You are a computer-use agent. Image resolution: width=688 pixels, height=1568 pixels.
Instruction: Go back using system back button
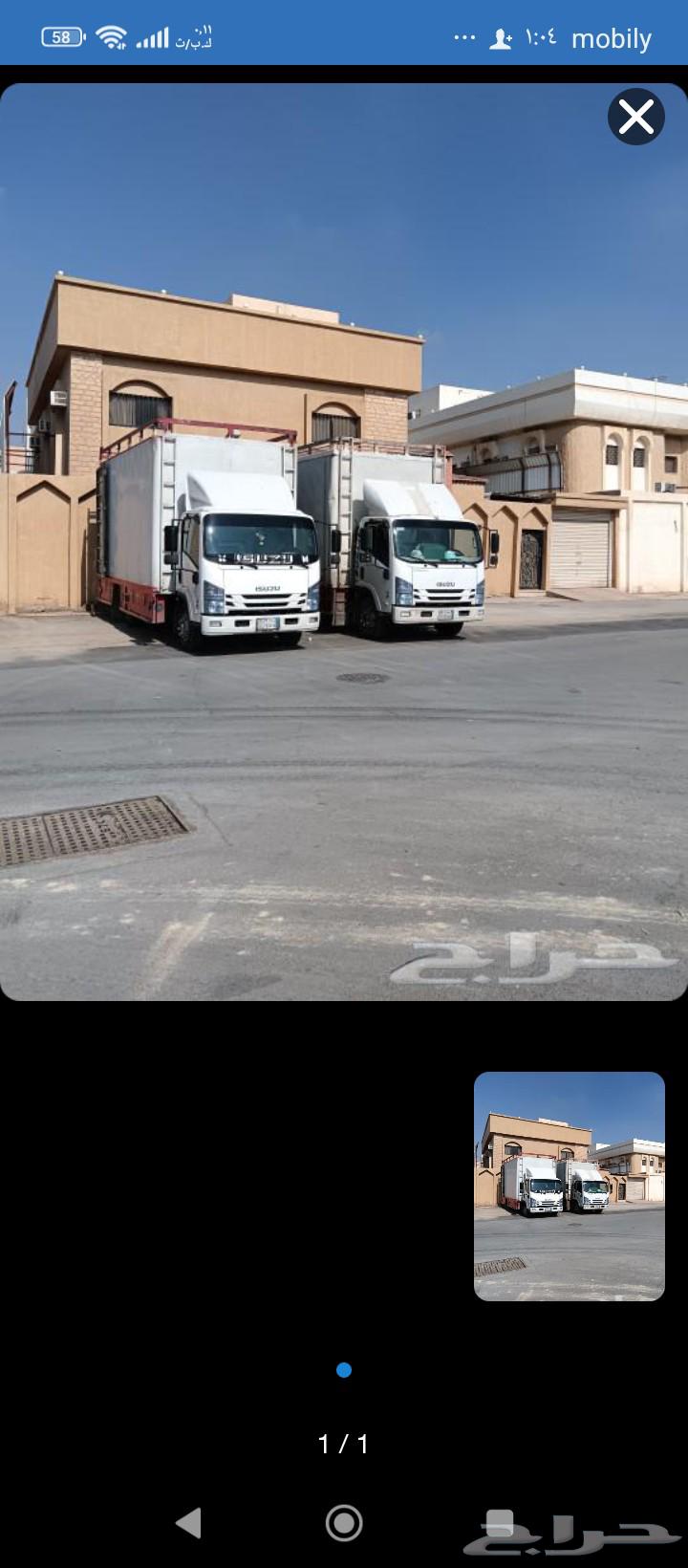click(189, 1522)
